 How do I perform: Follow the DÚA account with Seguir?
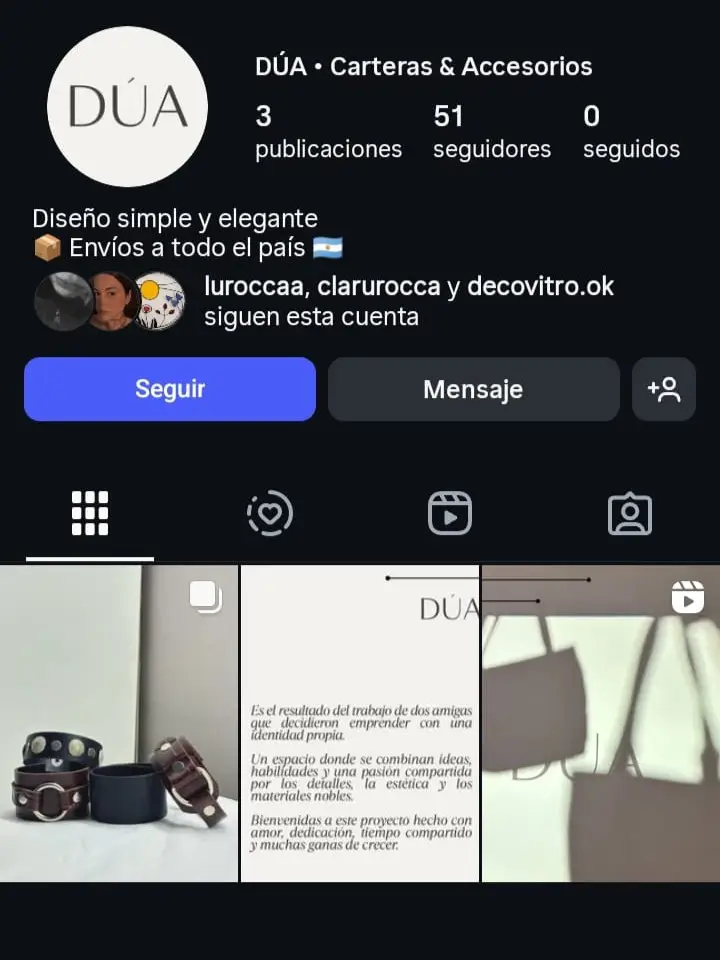click(x=170, y=389)
